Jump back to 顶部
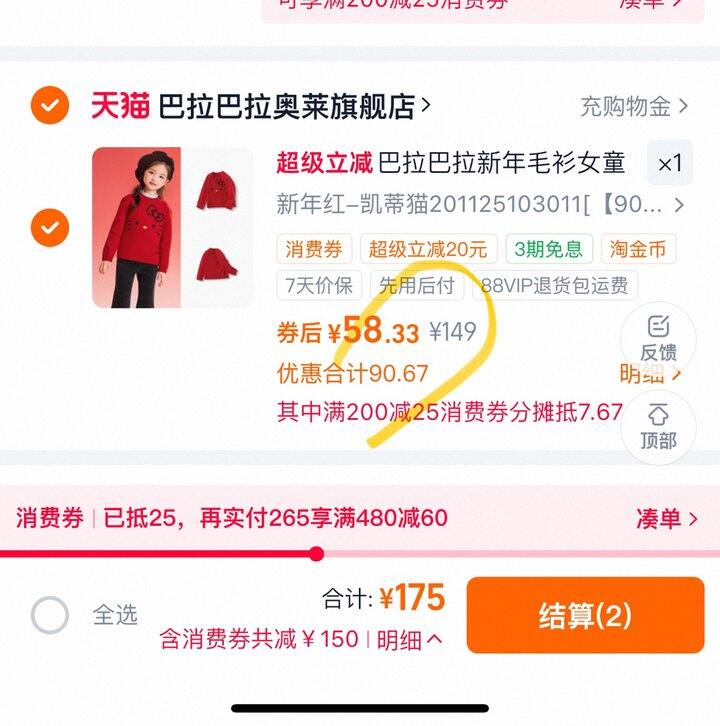 [x=658, y=427]
